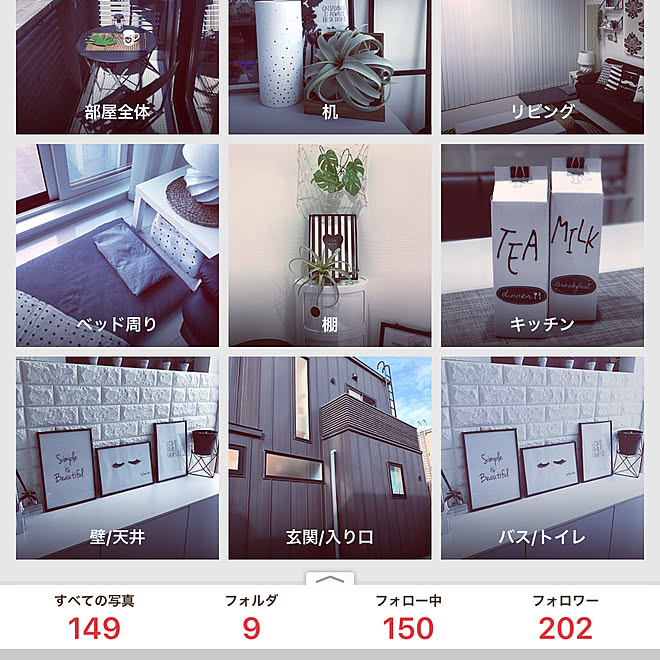
Task: Open the 机 photo category
Action: pyautogui.click(x=330, y=66)
